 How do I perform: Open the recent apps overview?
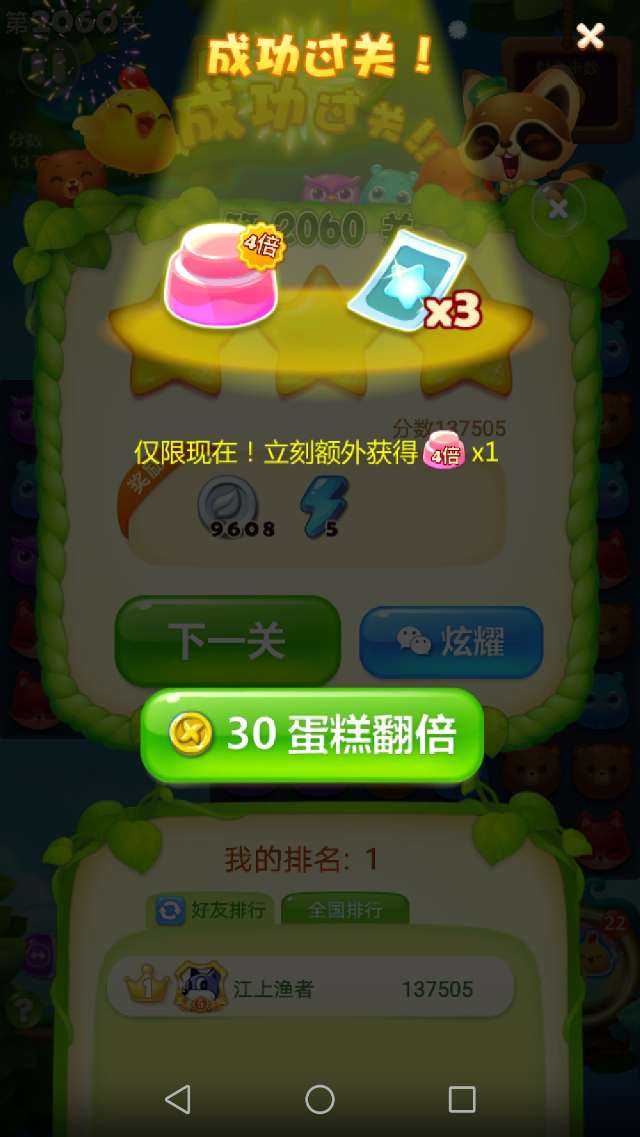click(462, 1099)
